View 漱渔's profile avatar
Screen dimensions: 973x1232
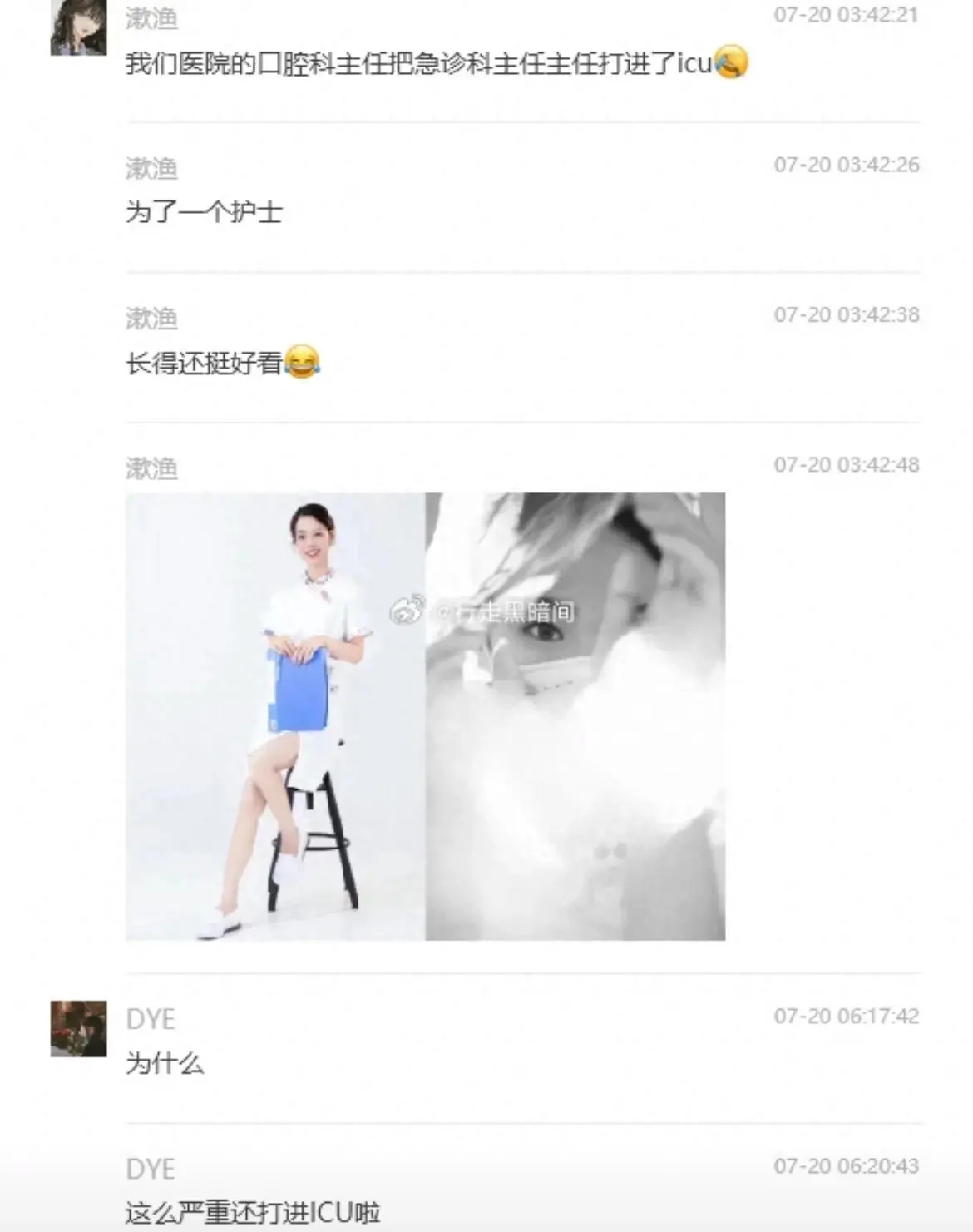pos(78,27)
